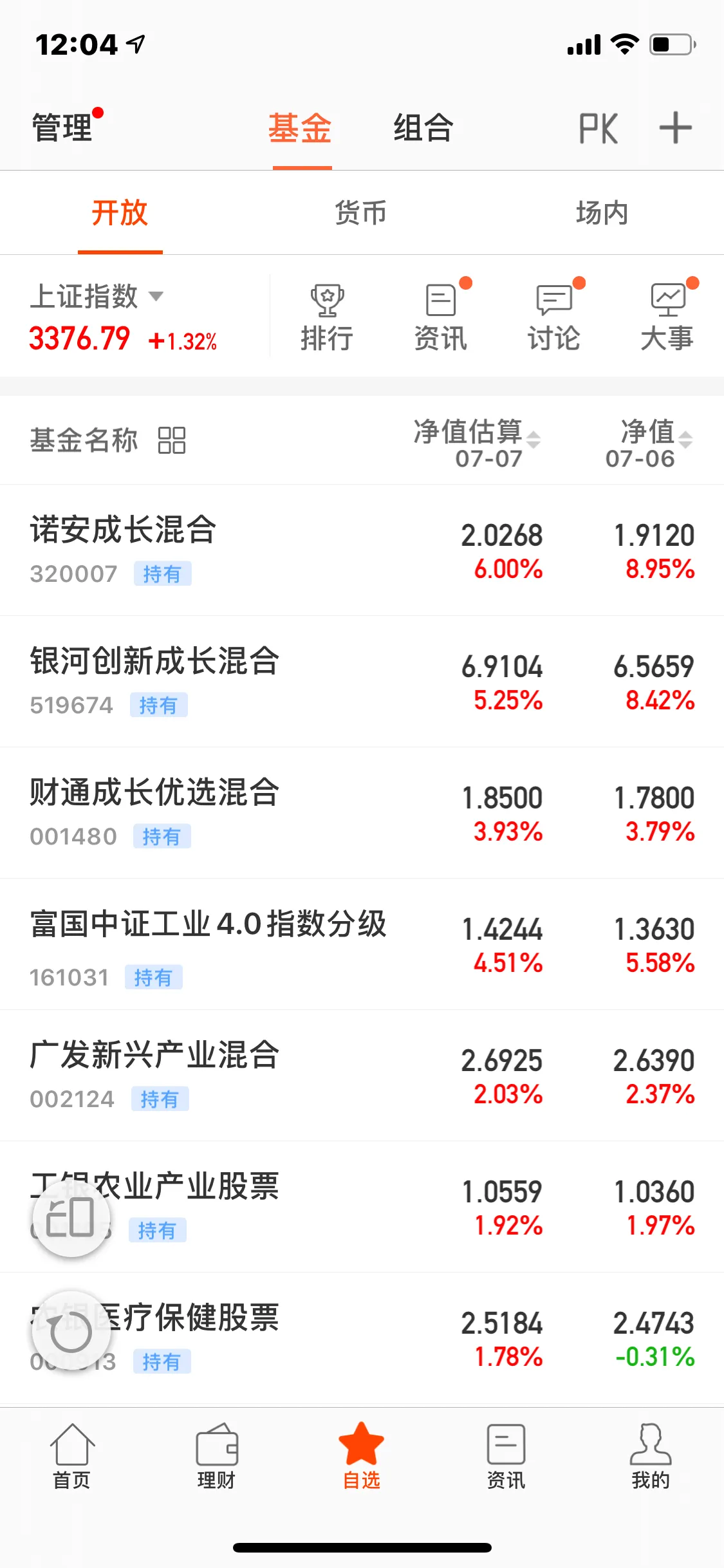Open the 排行 (rankings) panel

328,315
